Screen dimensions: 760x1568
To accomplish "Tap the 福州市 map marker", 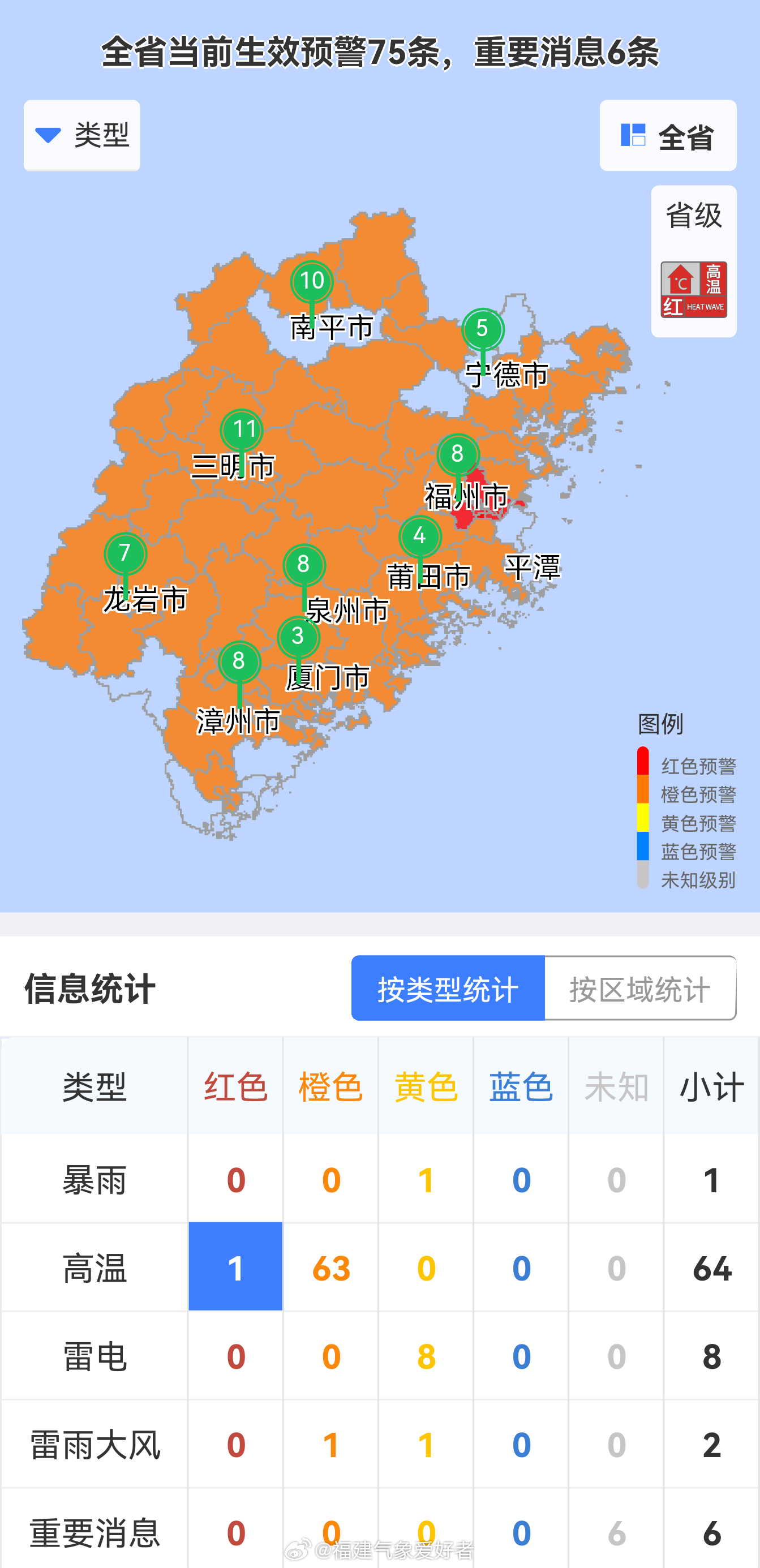I will 457,455.
